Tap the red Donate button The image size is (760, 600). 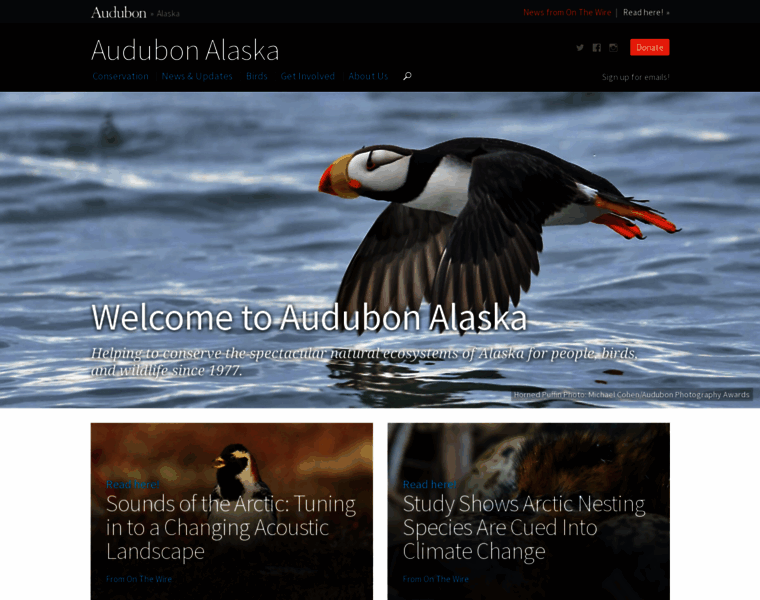tap(649, 47)
